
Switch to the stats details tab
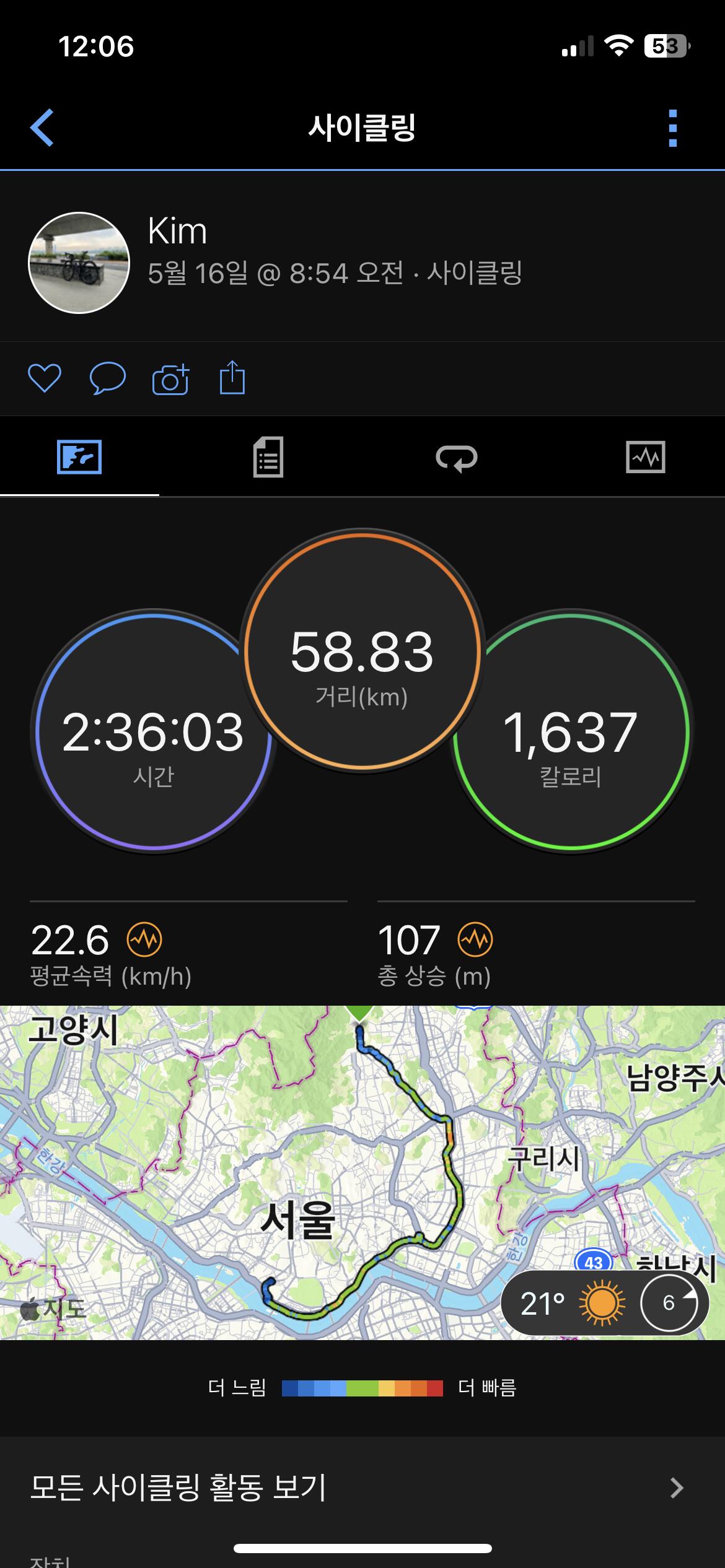[x=268, y=458]
